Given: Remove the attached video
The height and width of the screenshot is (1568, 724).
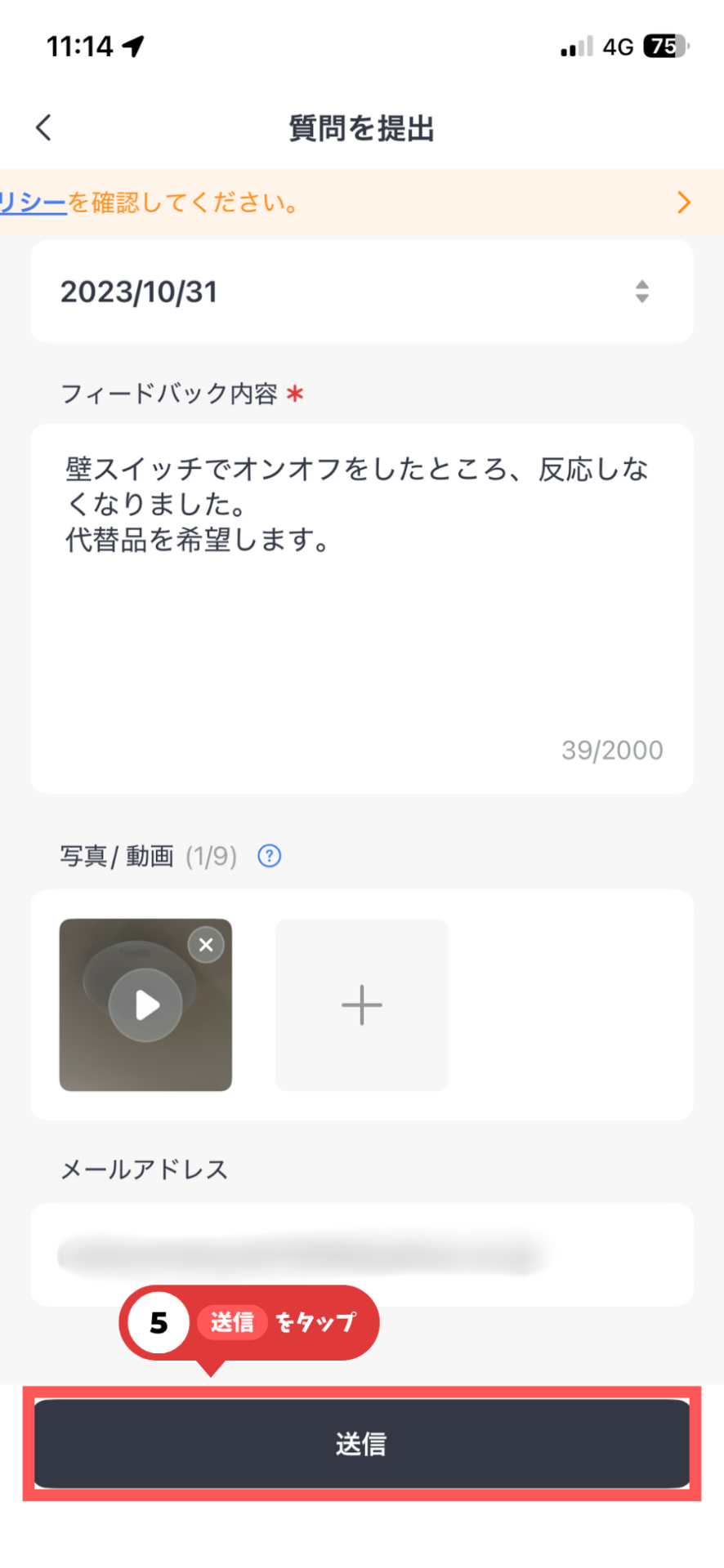Looking at the screenshot, I should coord(206,945).
